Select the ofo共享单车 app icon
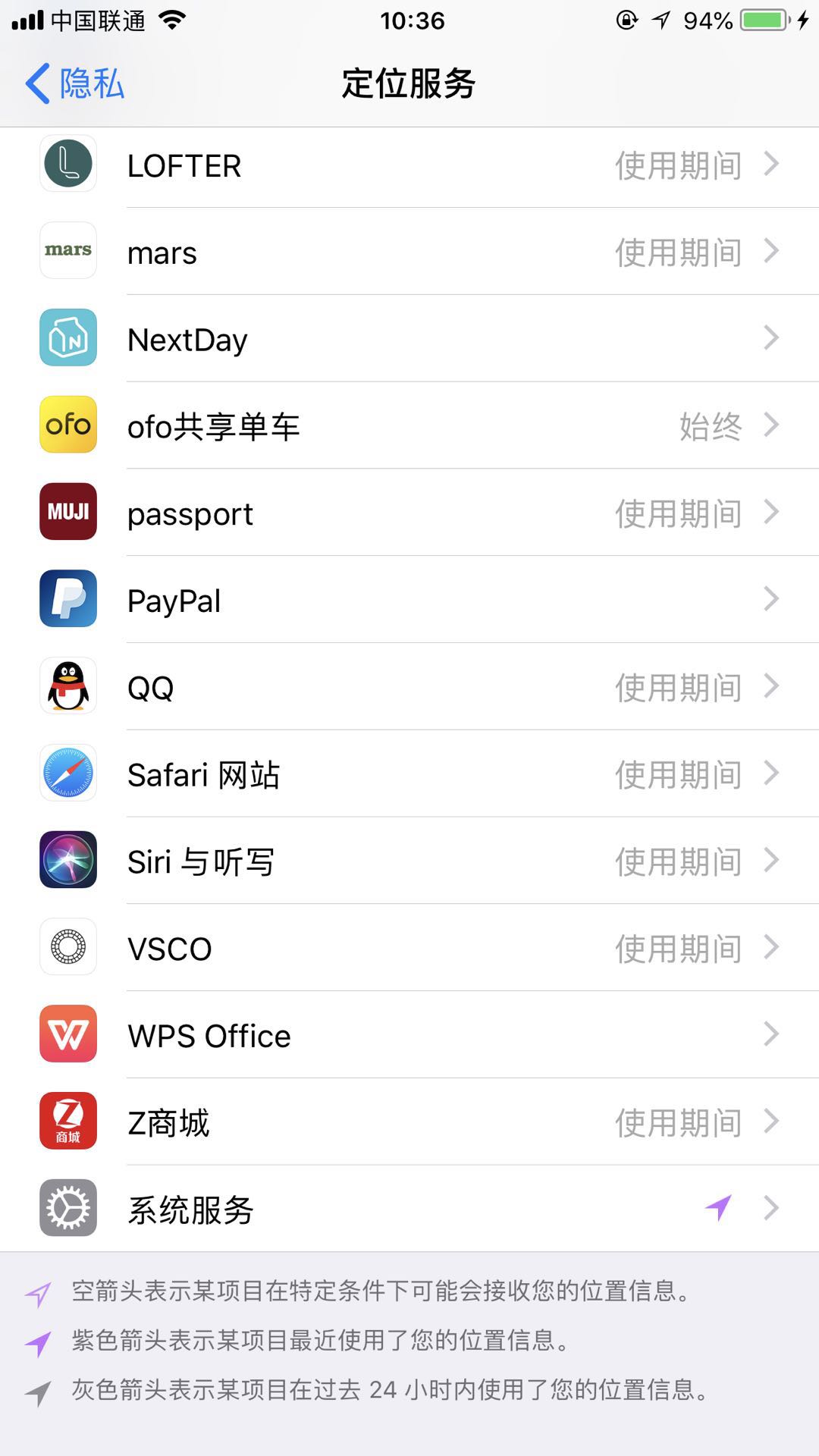The width and height of the screenshot is (819, 1456). coord(67,425)
